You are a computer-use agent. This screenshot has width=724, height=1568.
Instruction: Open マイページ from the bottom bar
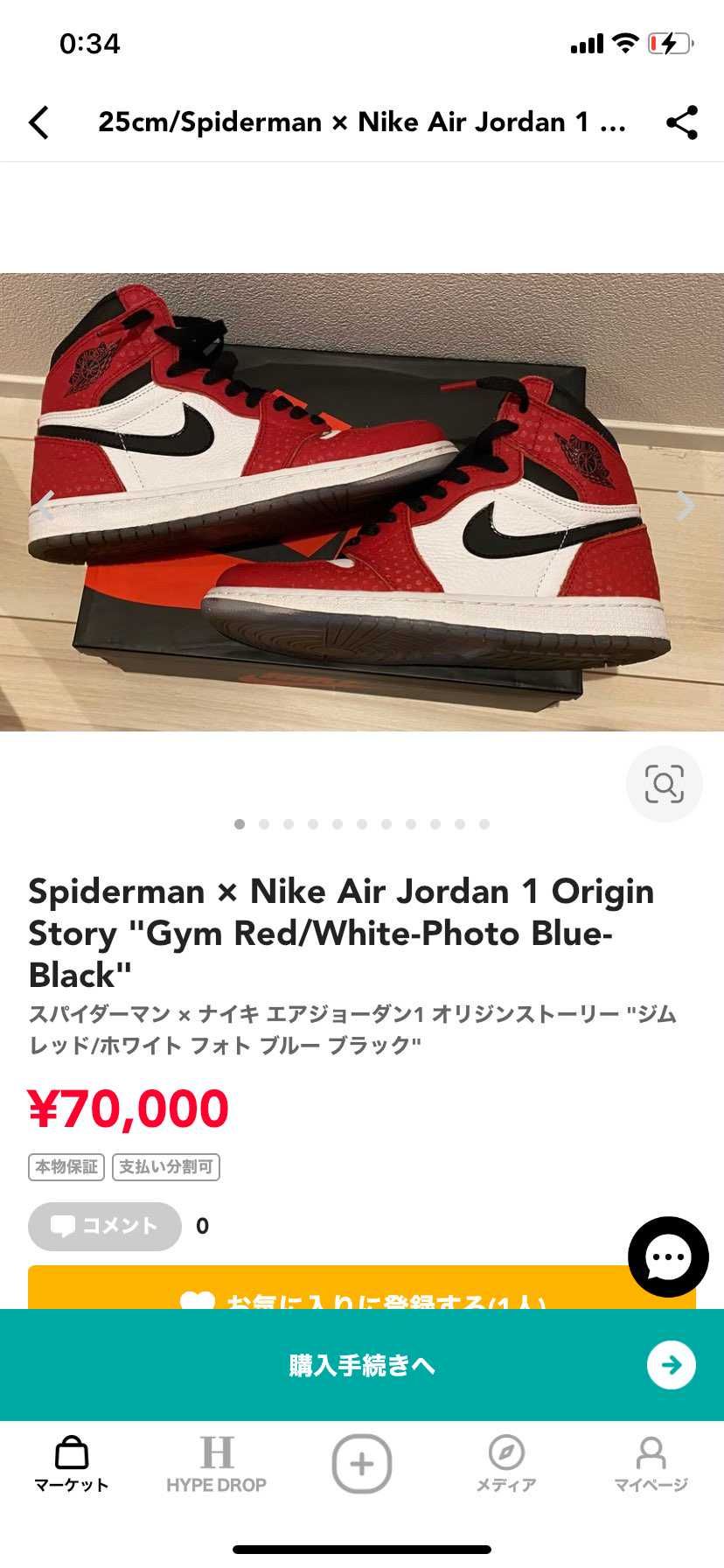[650, 1461]
